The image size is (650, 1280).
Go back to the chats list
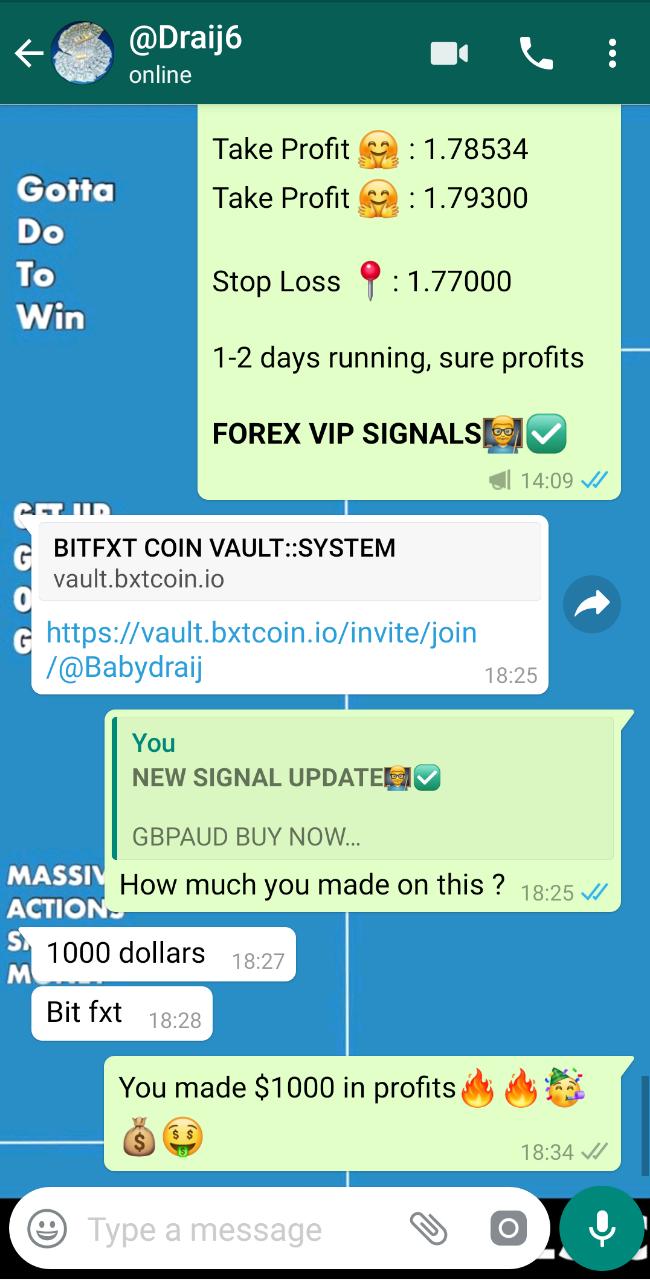click(x=28, y=54)
